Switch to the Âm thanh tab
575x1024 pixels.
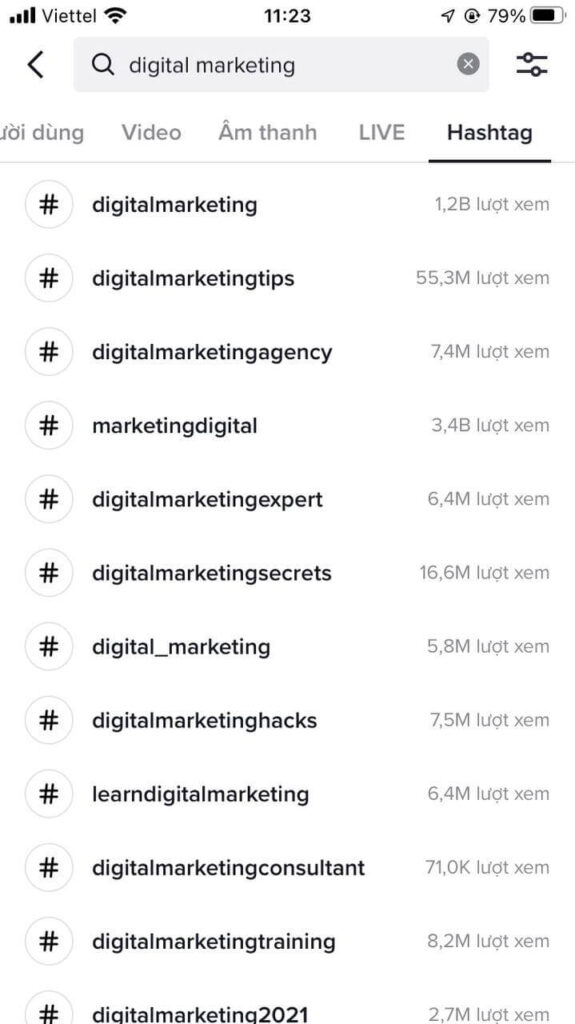coord(267,133)
